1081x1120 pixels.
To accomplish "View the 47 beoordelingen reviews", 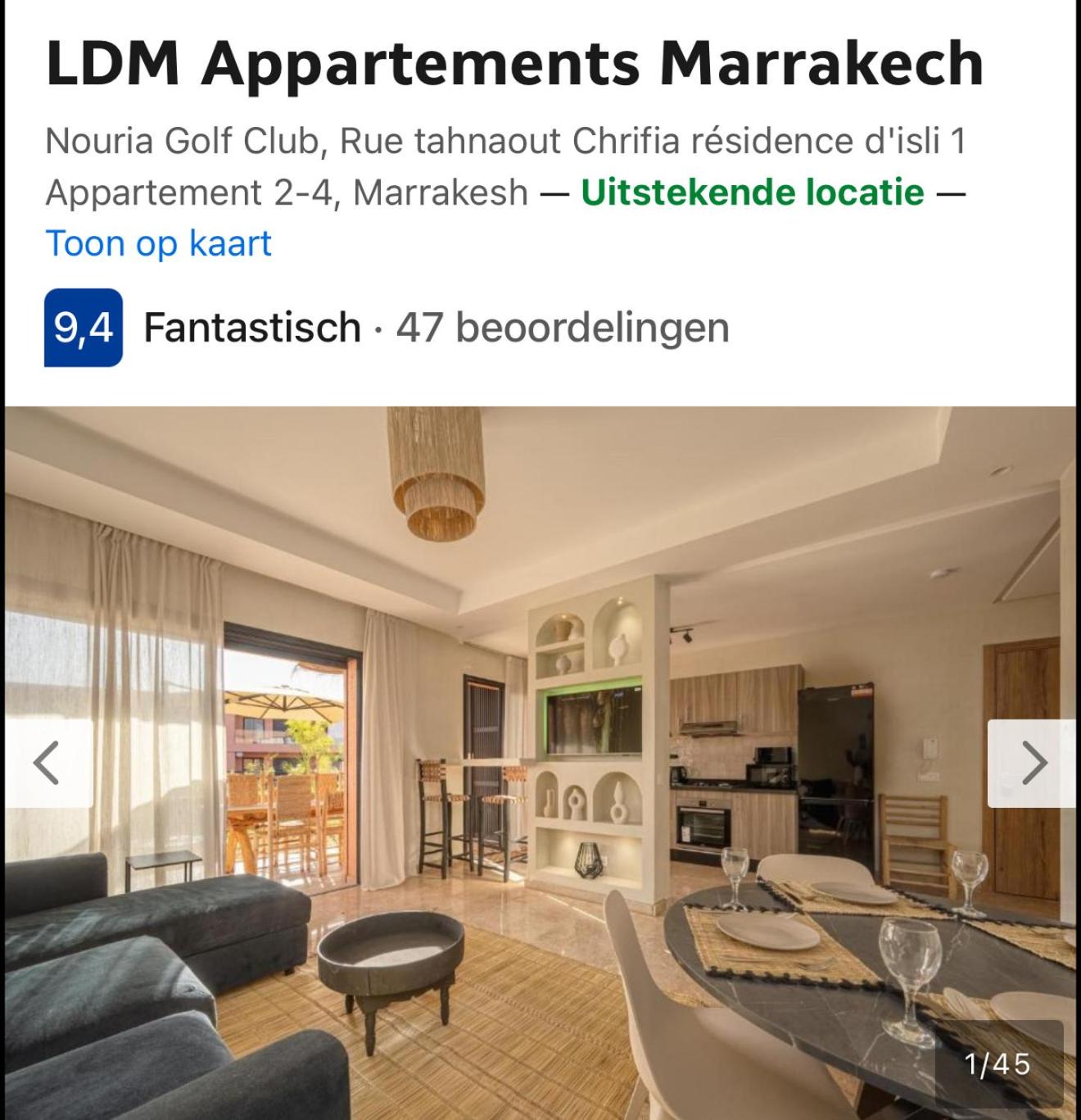I will (x=563, y=328).
